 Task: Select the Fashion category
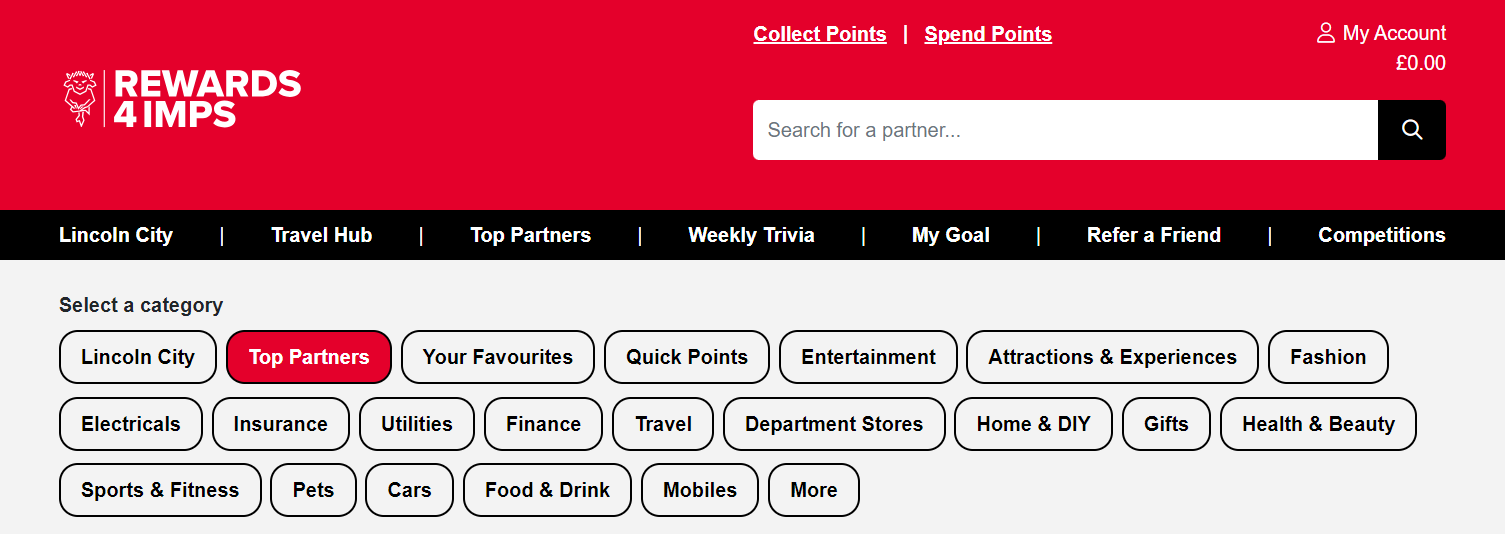(1327, 357)
